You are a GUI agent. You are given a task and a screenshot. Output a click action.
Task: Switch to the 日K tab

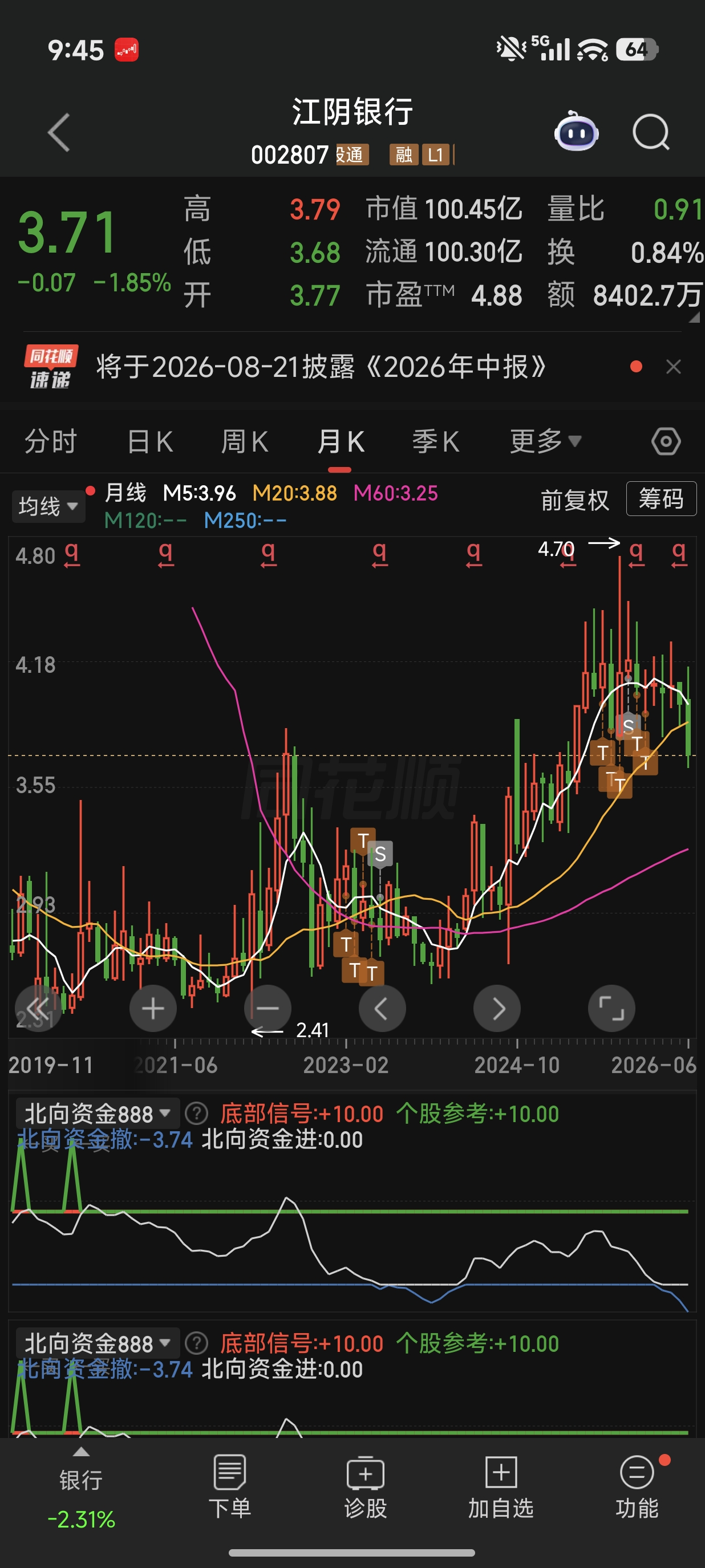pos(151,441)
